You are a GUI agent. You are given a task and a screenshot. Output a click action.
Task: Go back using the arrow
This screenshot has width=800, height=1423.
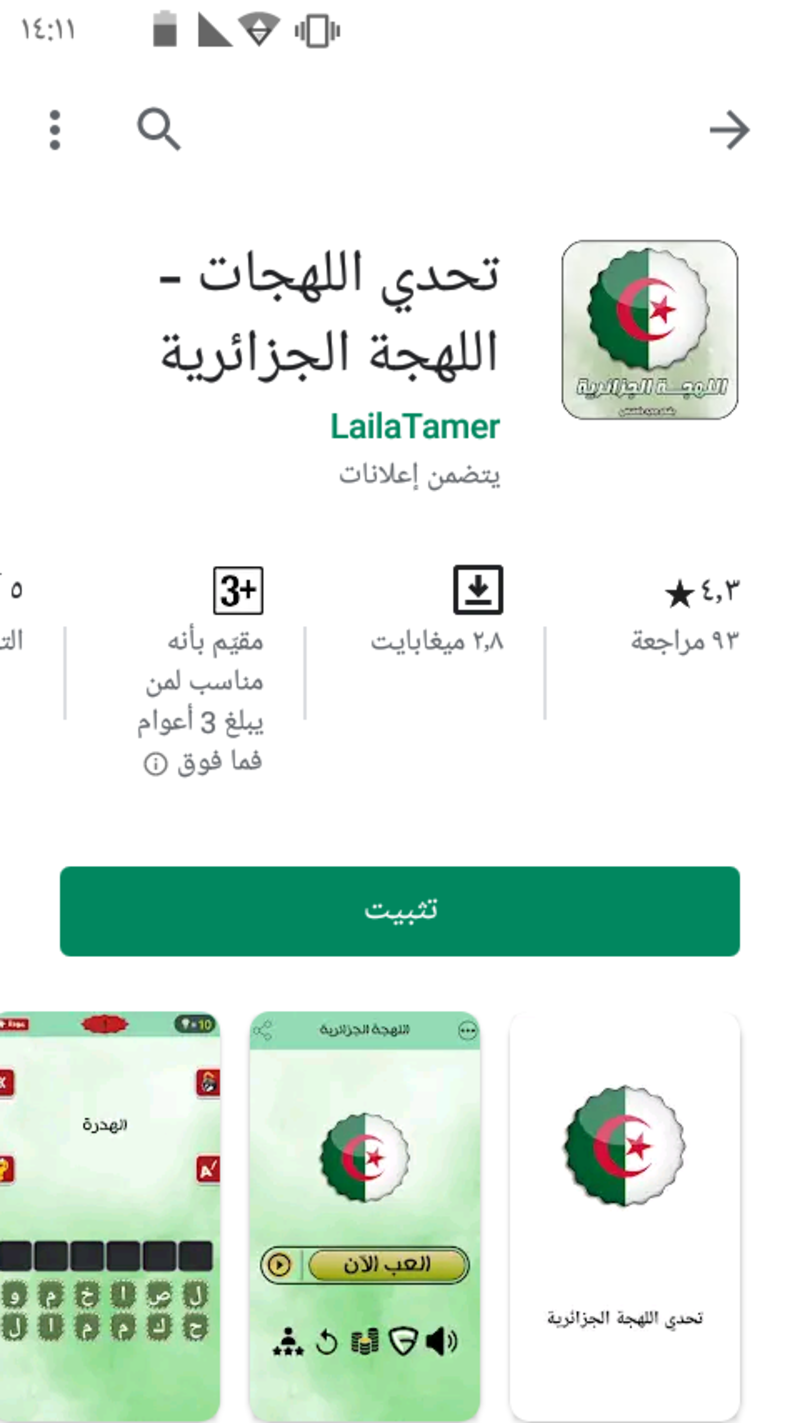pos(729,130)
